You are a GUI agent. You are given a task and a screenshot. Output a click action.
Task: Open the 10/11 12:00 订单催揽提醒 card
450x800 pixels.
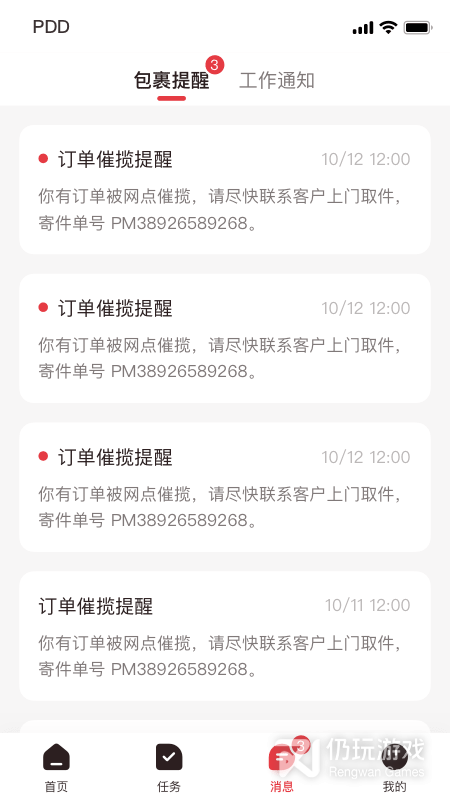click(225, 636)
